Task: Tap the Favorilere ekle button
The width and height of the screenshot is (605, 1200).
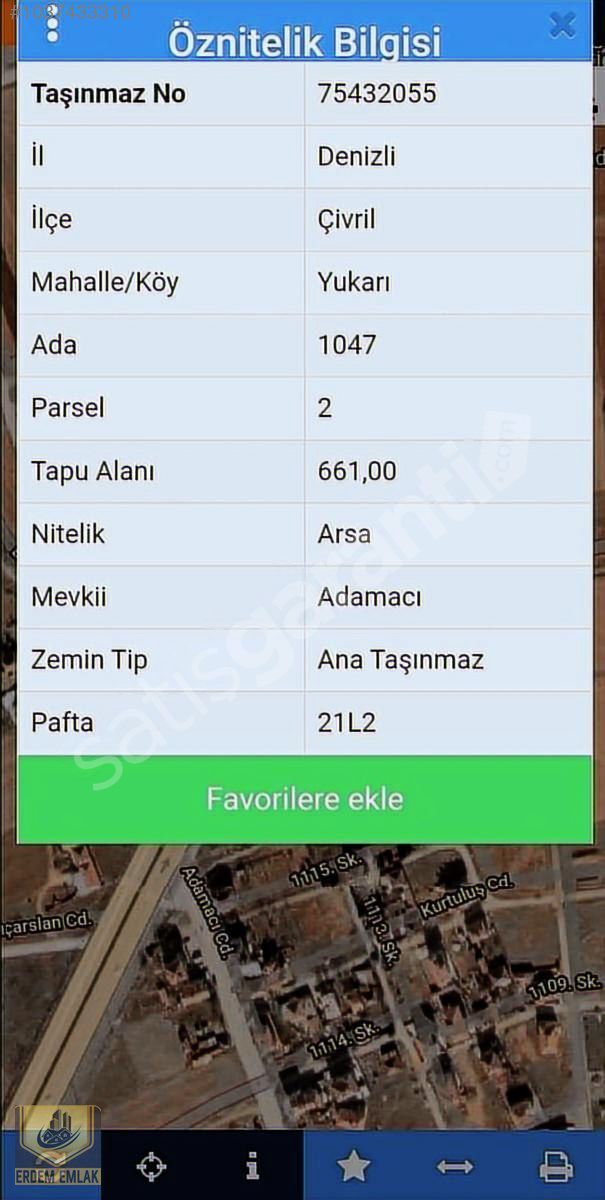Action: point(304,799)
